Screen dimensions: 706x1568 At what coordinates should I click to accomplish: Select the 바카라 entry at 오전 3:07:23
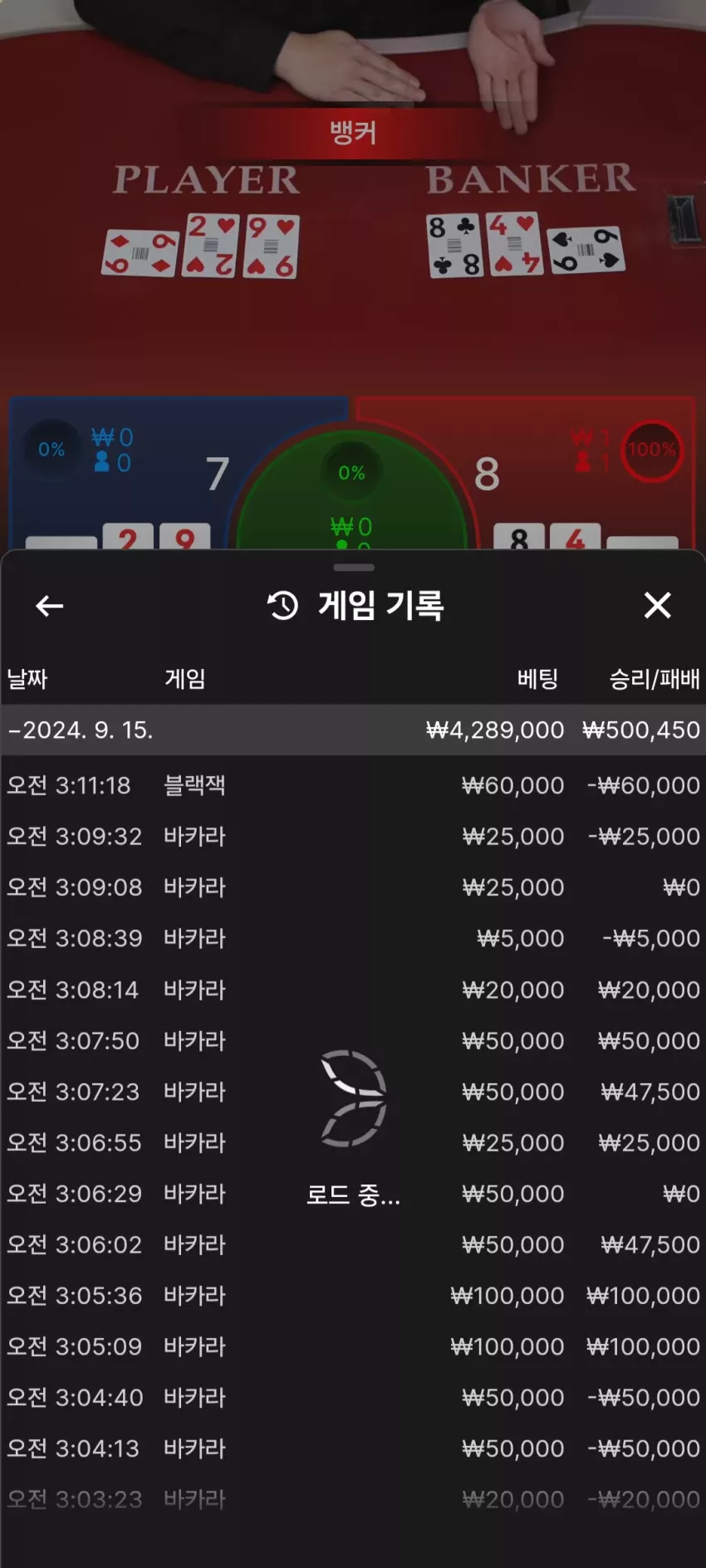353,1092
